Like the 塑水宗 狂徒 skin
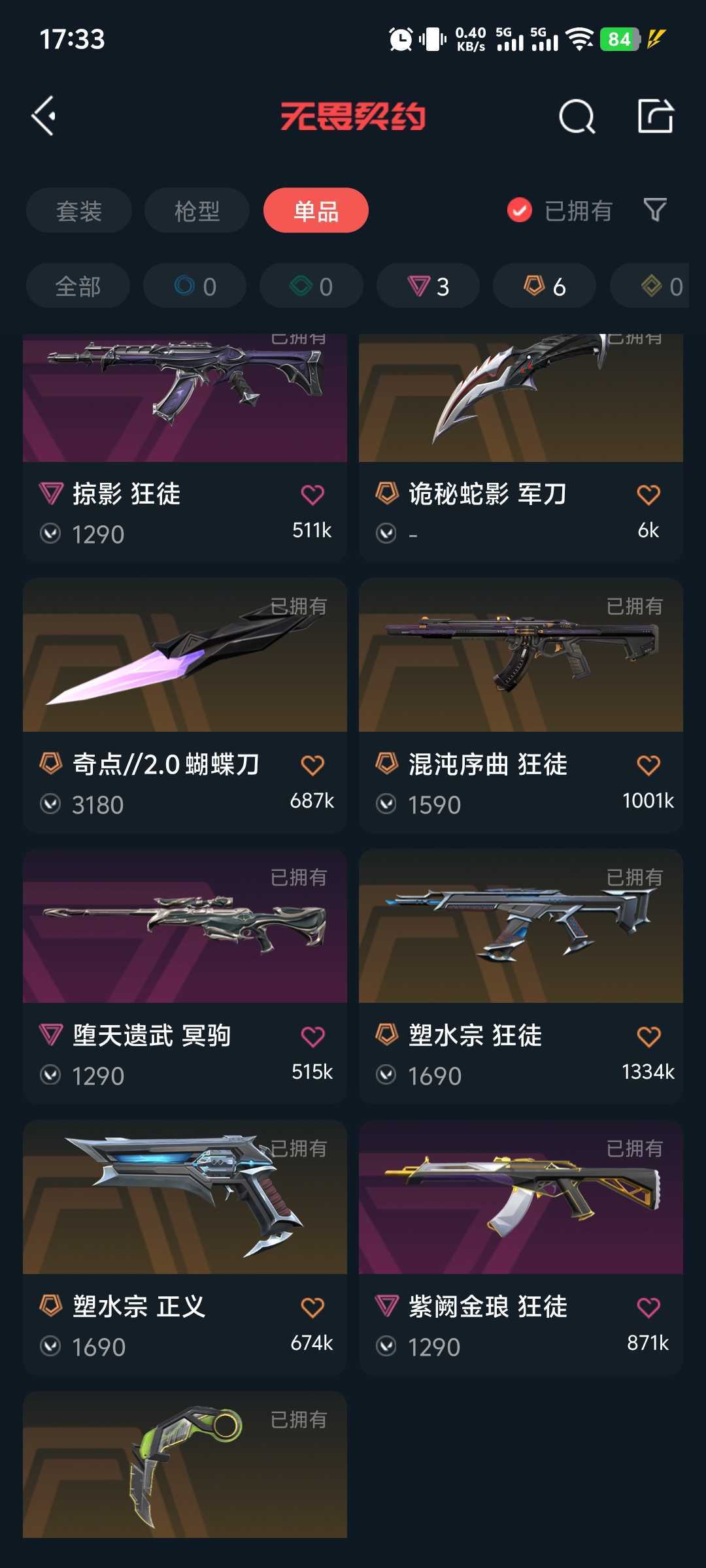 [648, 1036]
